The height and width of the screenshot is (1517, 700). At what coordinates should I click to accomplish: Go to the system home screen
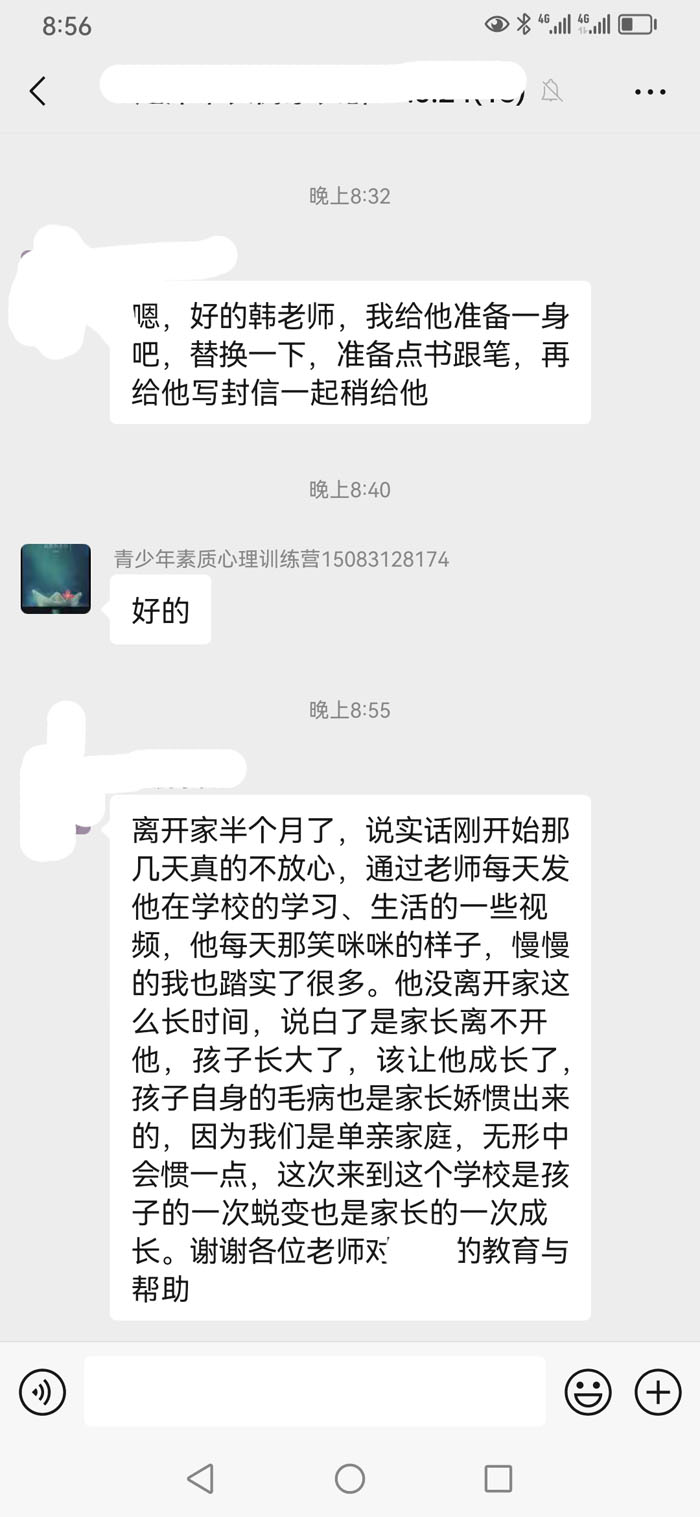350,1479
